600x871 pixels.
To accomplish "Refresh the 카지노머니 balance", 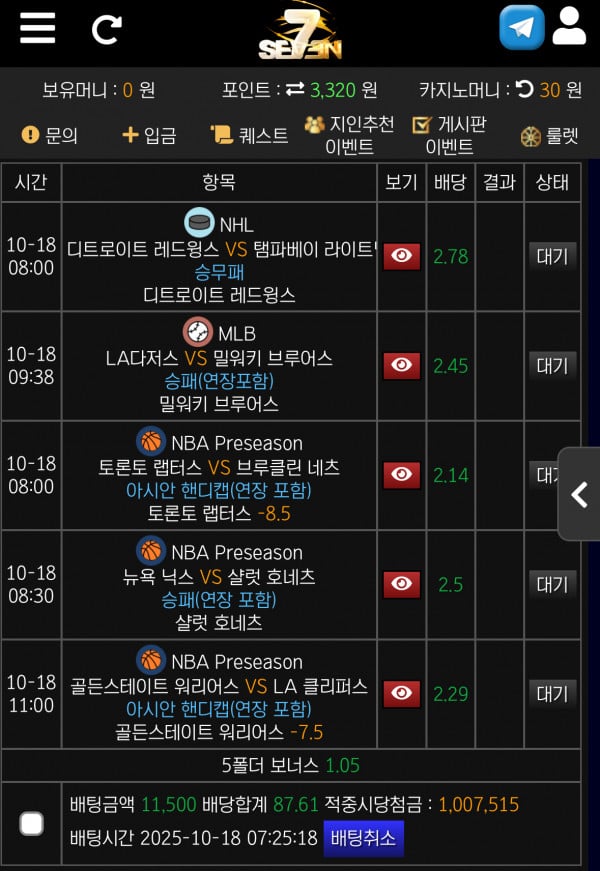I will click(x=524, y=90).
